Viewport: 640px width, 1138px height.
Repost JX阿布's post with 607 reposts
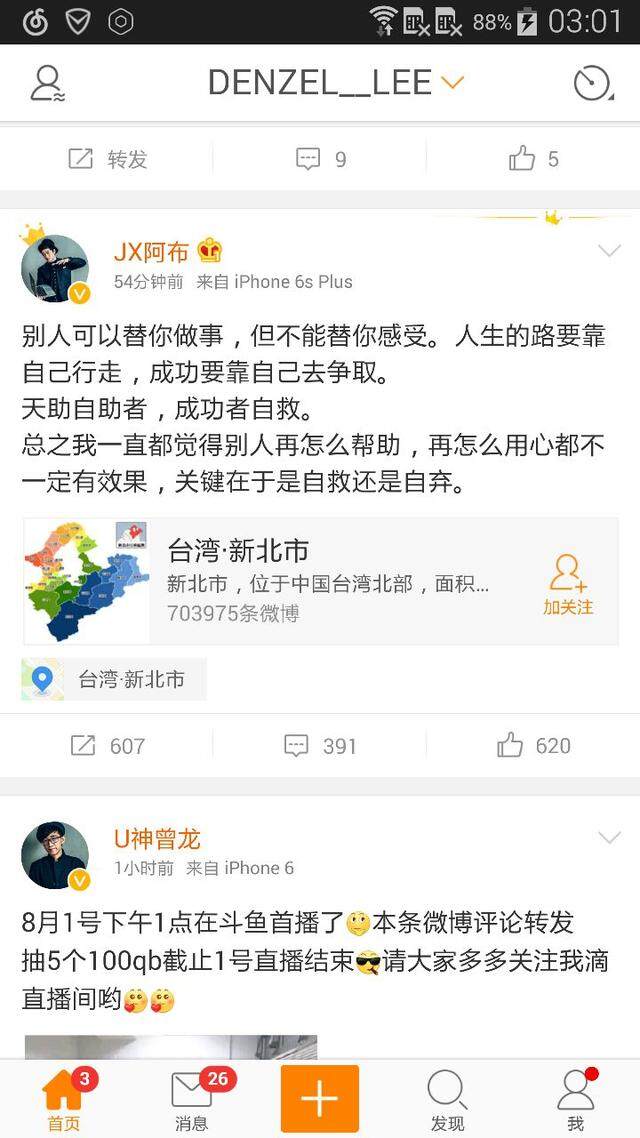(x=107, y=745)
